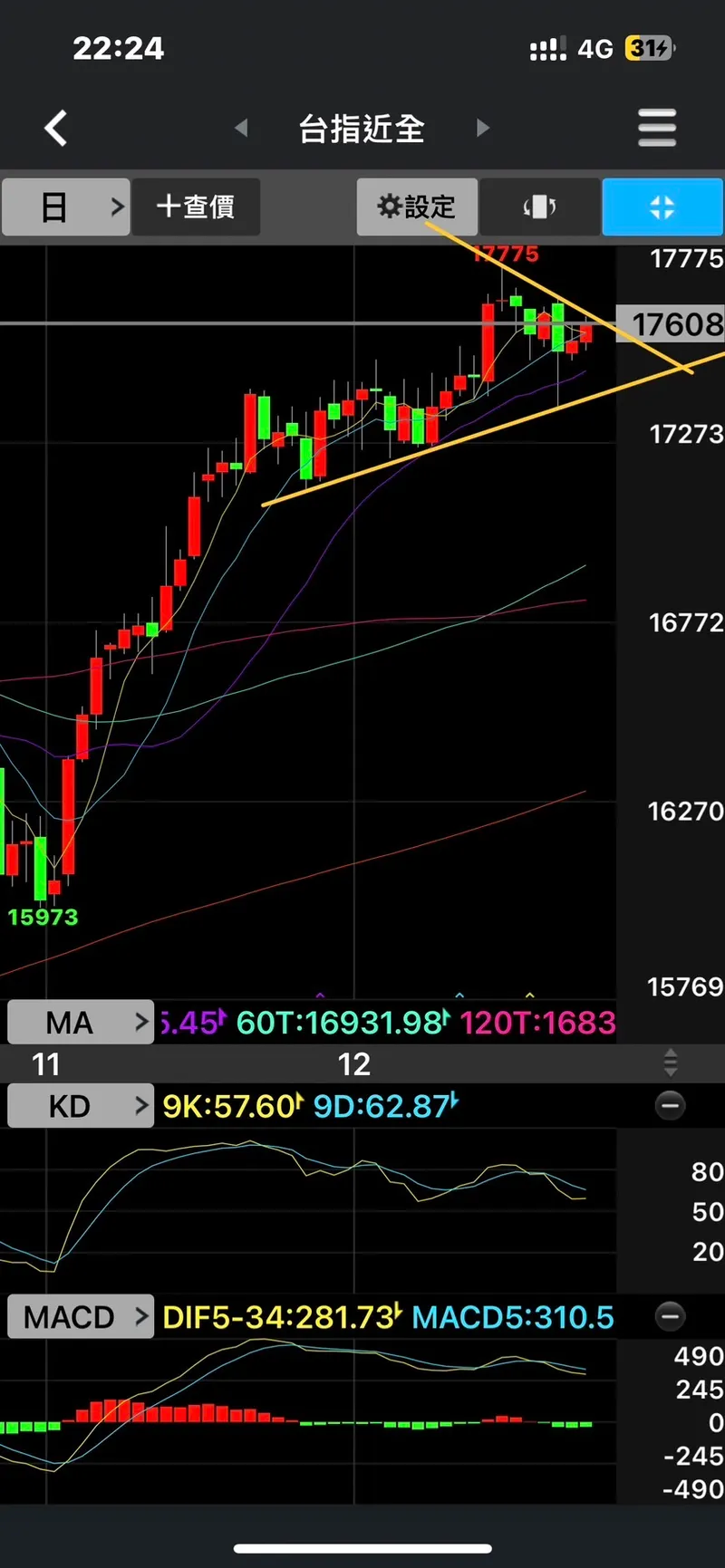725x1568 pixels.
Task: Collapse the KD panel with minus icon
Action: click(x=670, y=1106)
